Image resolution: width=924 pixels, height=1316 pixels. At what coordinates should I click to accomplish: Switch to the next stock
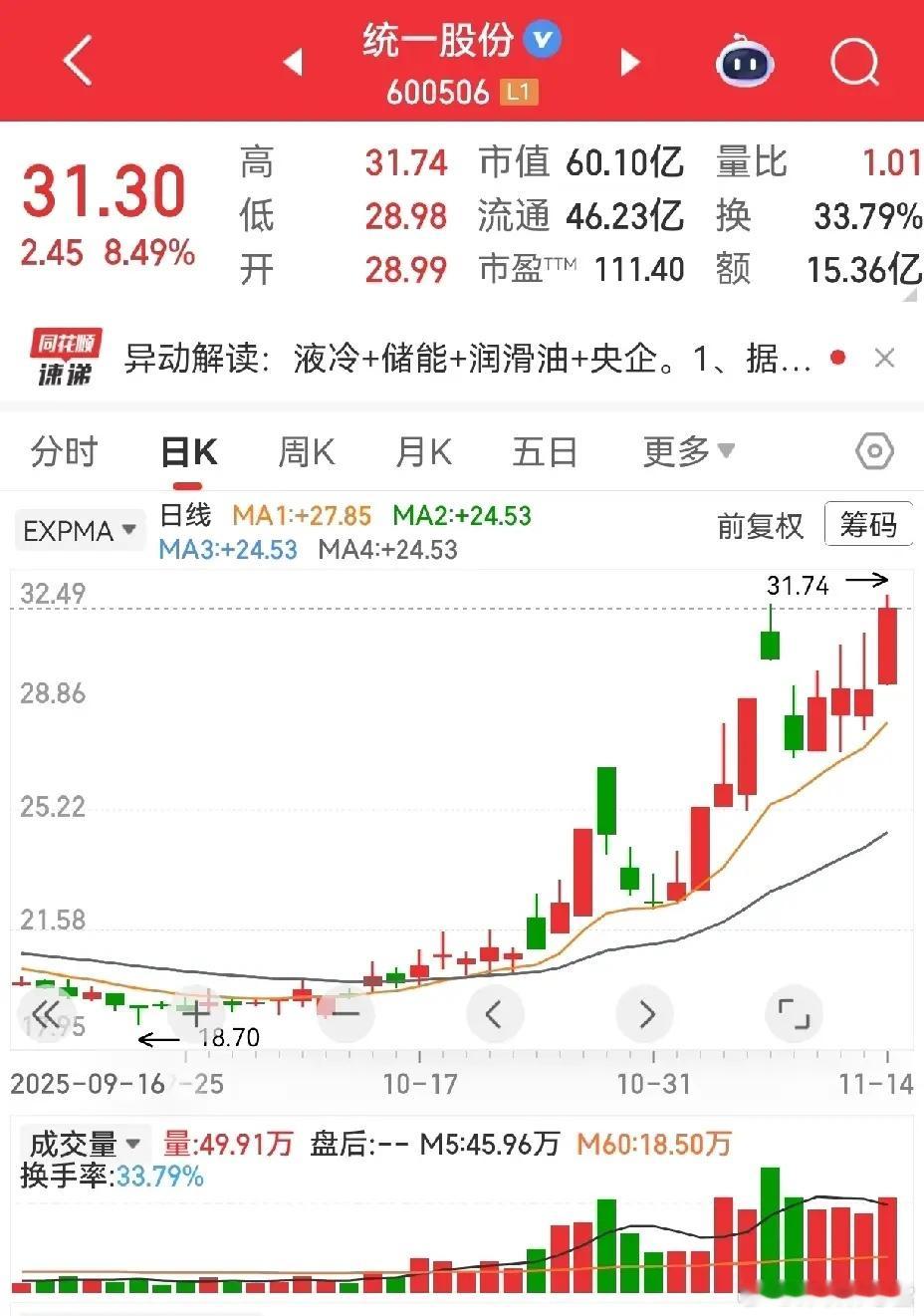(629, 63)
